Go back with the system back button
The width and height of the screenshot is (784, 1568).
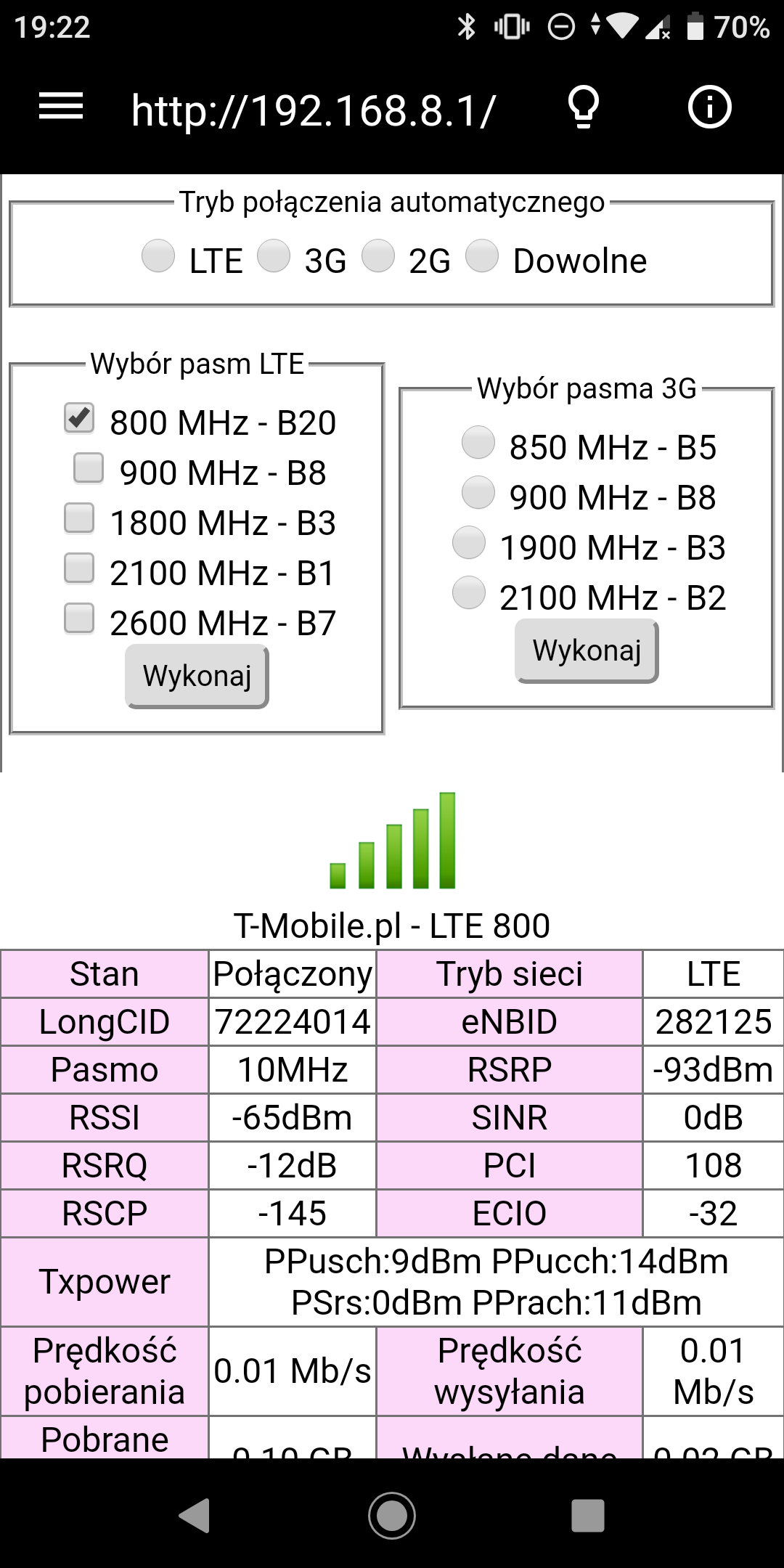(195, 1516)
